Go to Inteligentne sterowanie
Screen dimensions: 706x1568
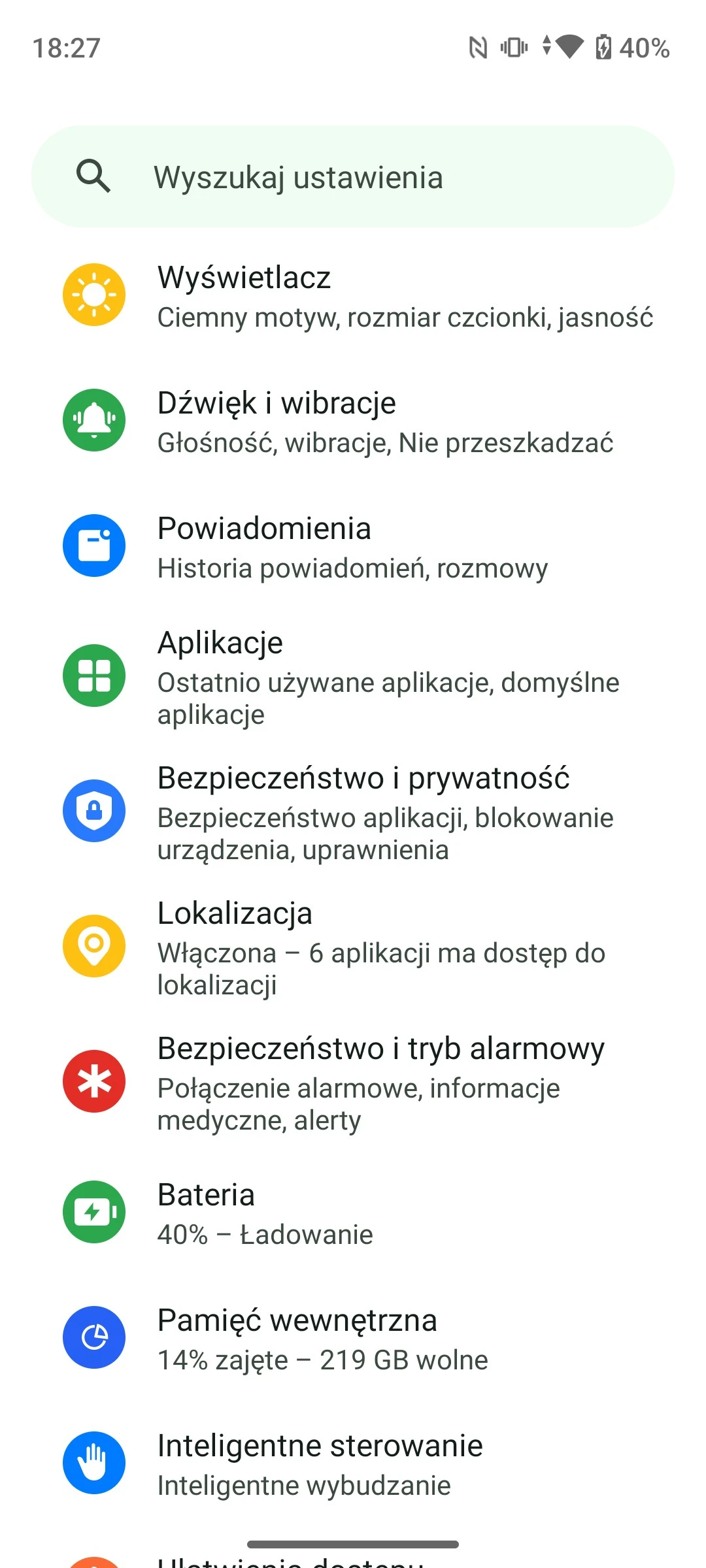(353, 1464)
